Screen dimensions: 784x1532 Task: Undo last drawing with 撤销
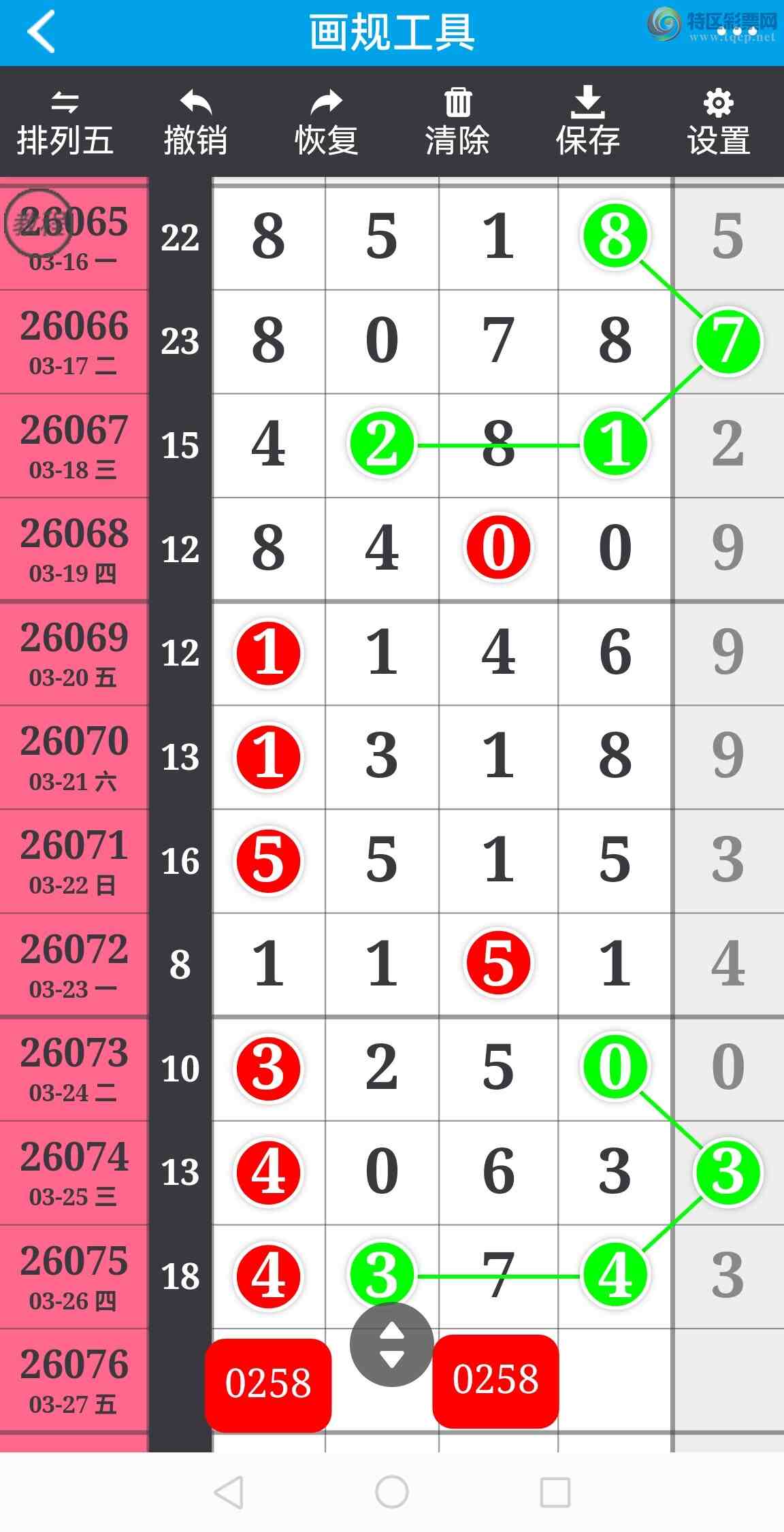pos(195,123)
